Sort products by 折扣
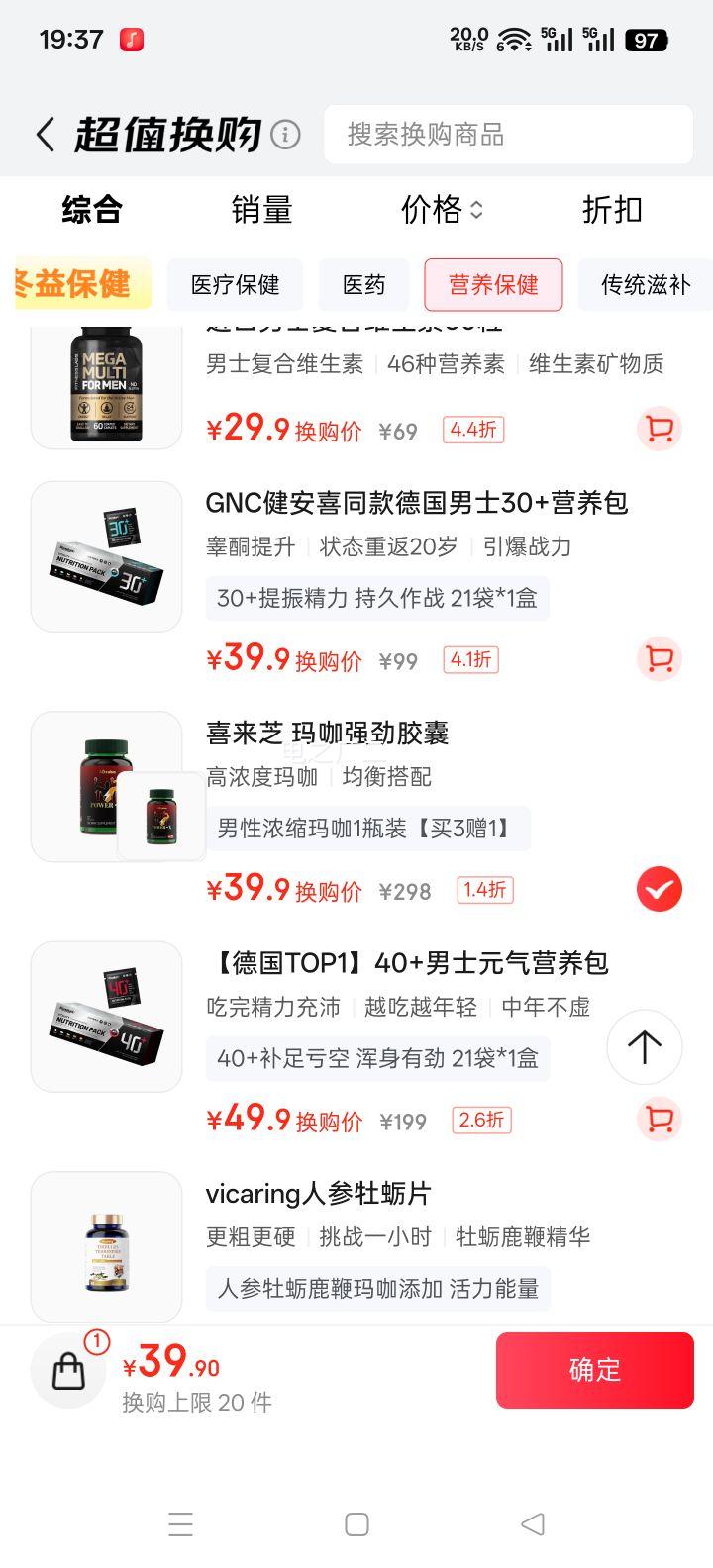713x1568 pixels. [x=612, y=210]
